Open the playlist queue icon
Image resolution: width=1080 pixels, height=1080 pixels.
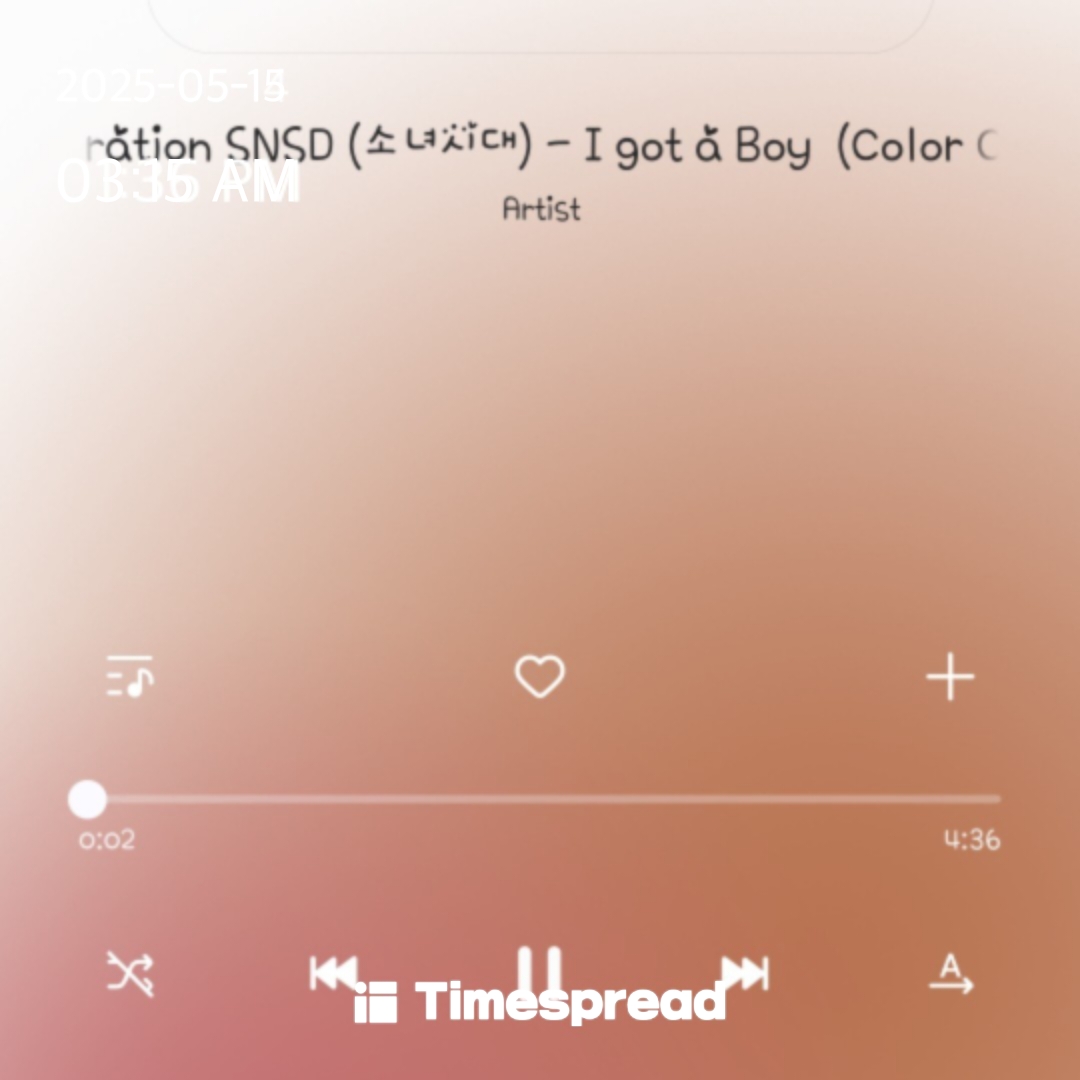coord(130,678)
